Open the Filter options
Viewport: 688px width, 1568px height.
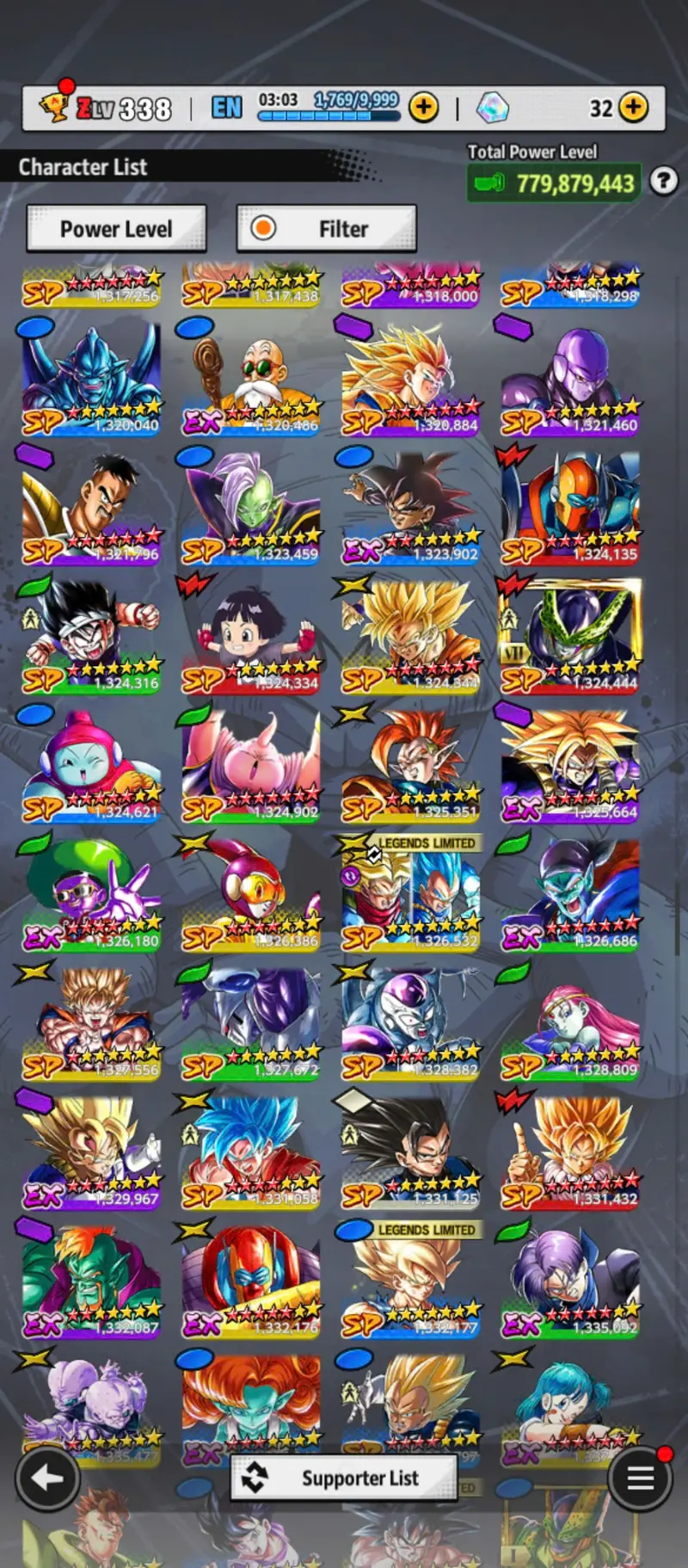(x=327, y=229)
